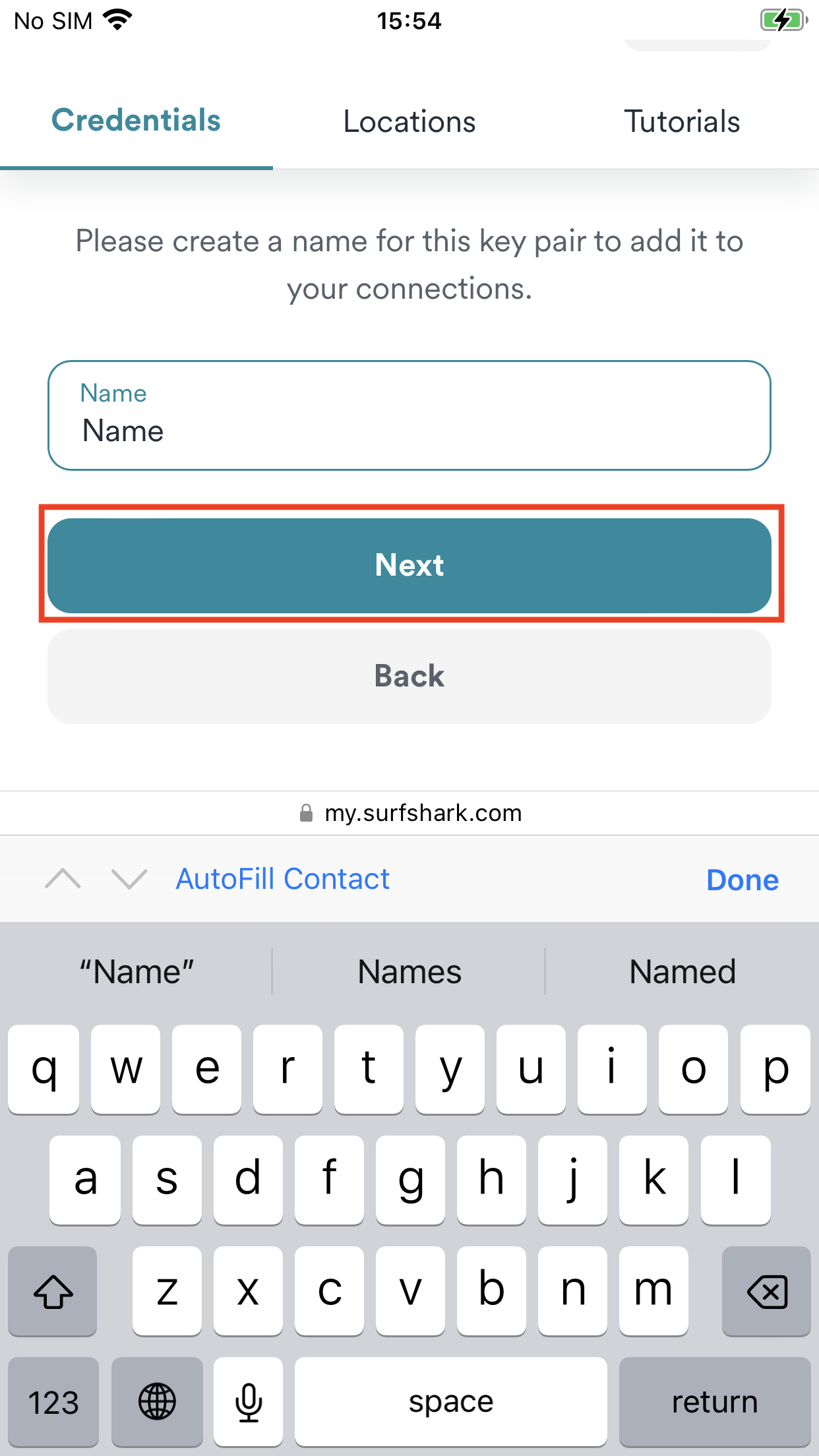This screenshot has height=1456, width=819.
Task: Open the Tutorials tab
Action: click(x=682, y=122)
